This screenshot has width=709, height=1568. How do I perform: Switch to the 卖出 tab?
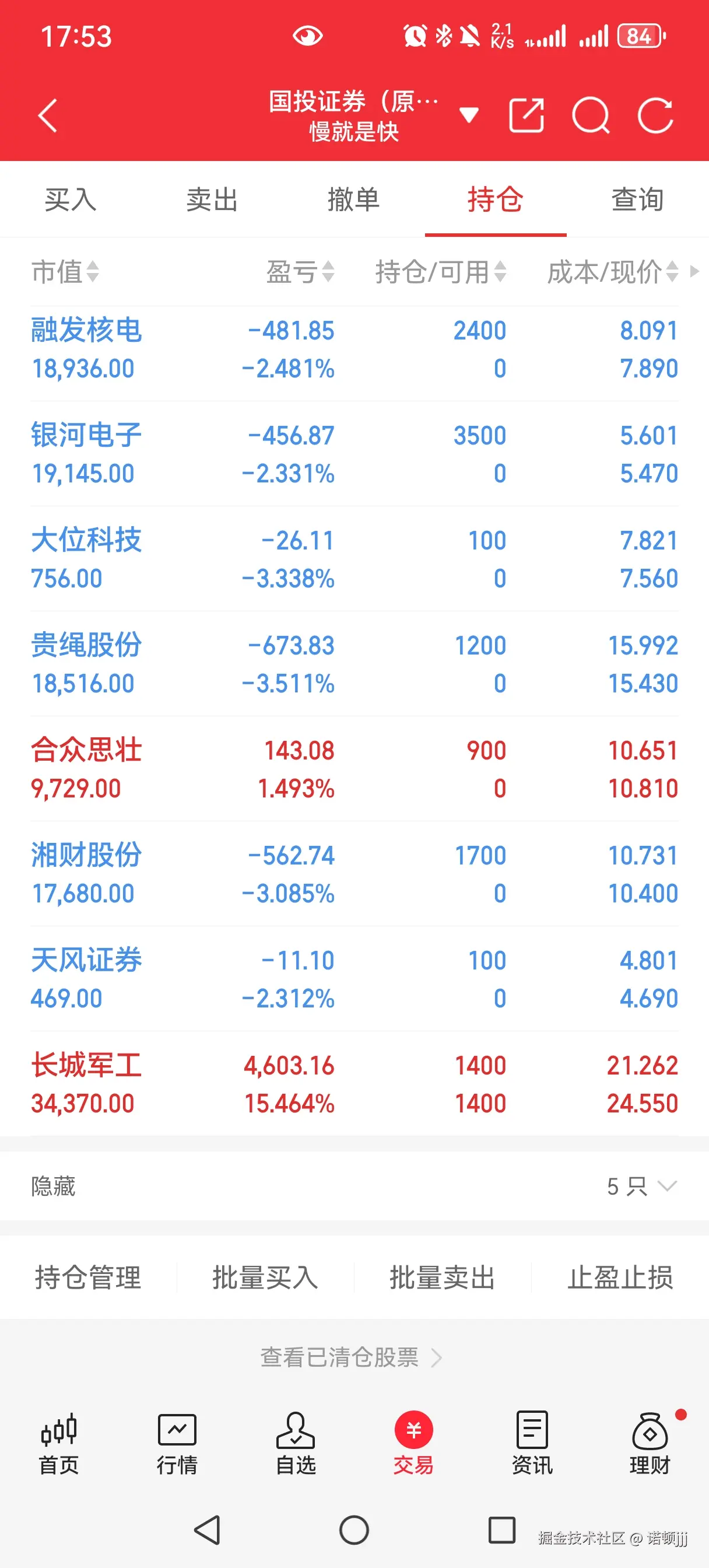pos(212,199)
